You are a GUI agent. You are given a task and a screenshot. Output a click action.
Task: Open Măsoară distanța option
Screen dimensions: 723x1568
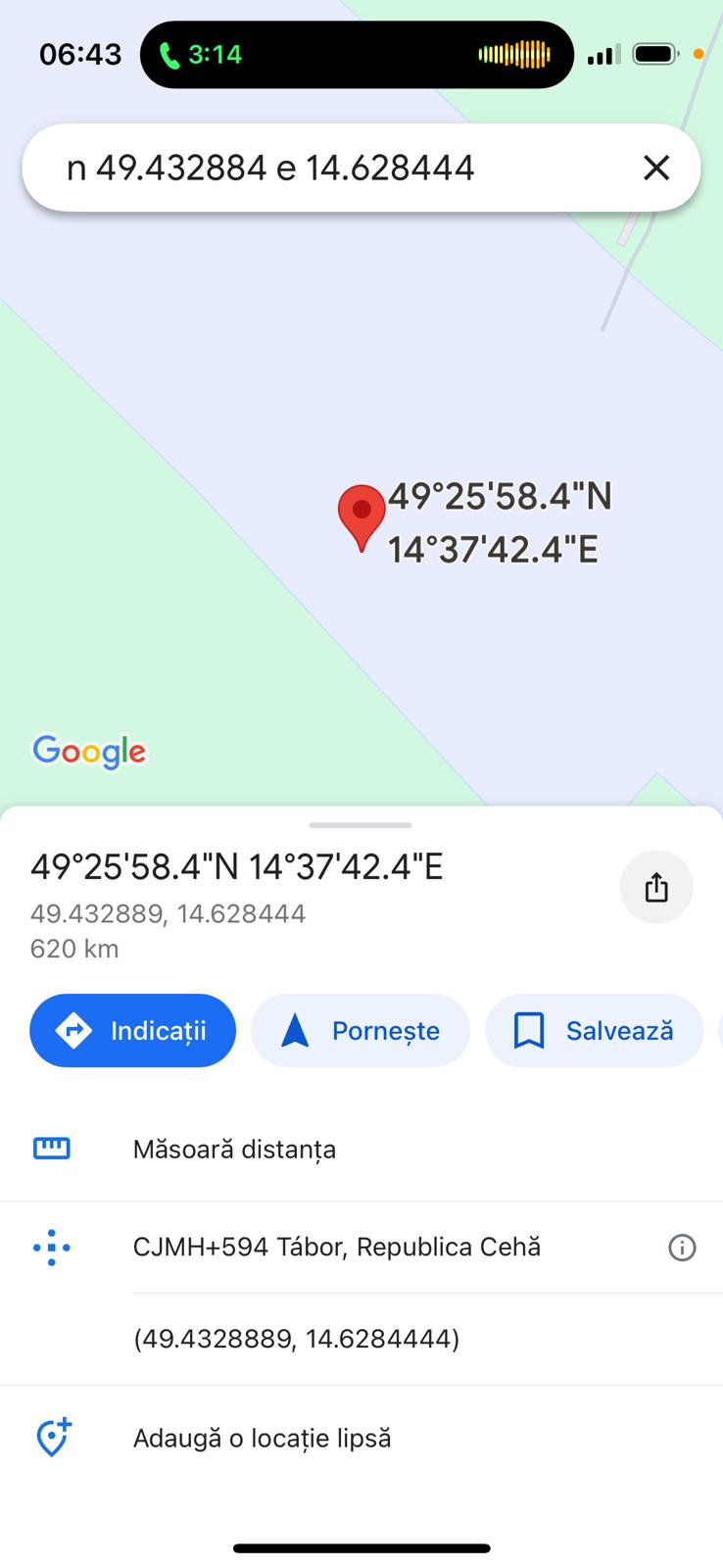(234, 1149)
